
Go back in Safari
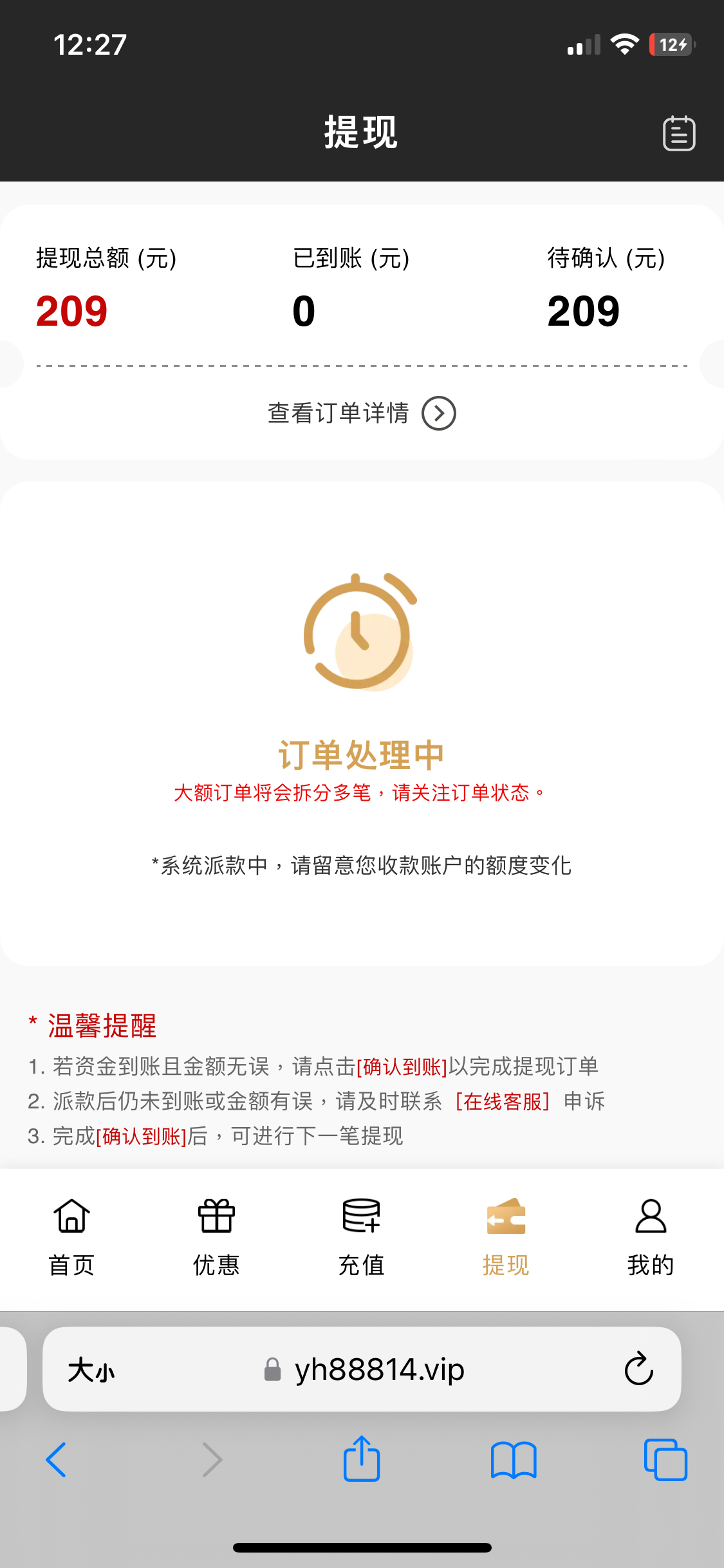(x=56, y=1460)
